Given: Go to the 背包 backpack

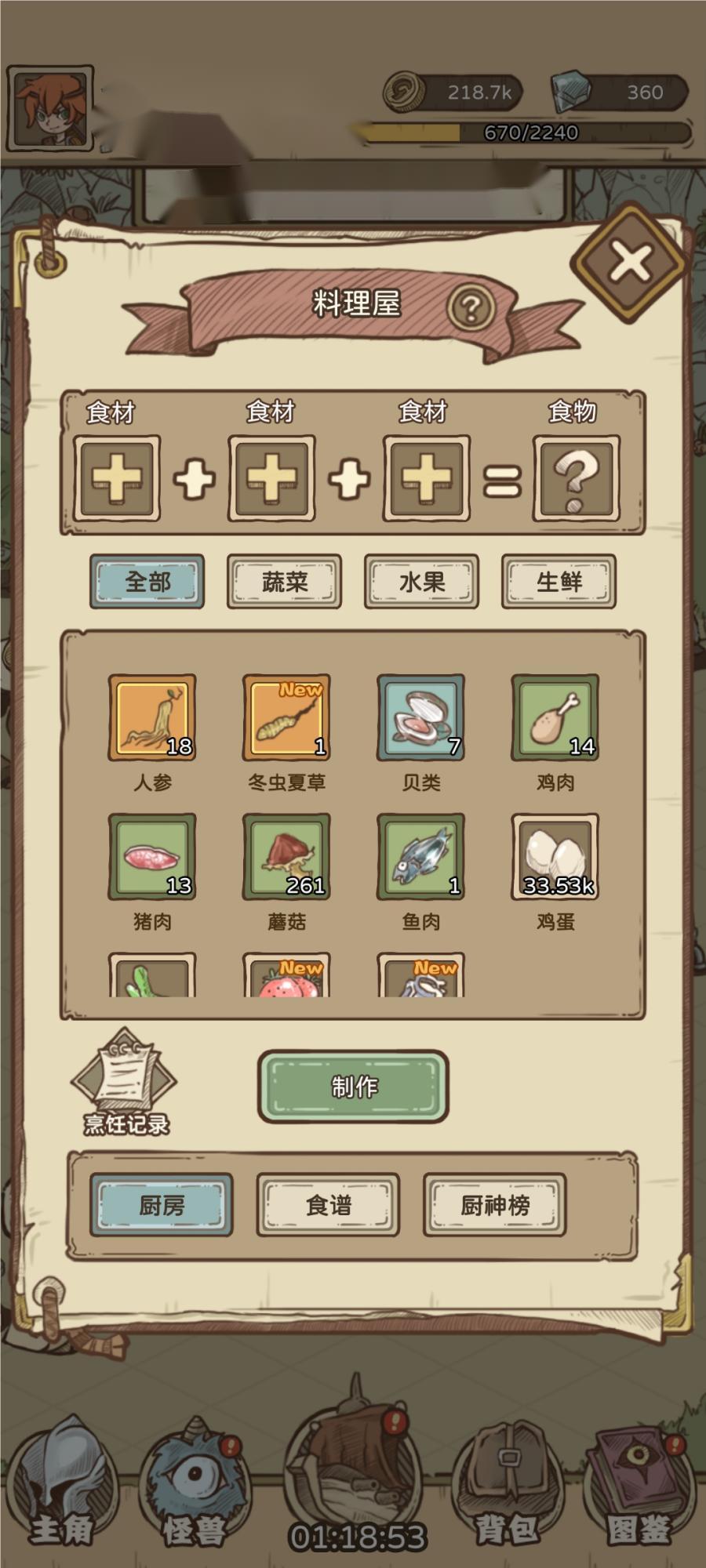Looking at the screenshot, I should [506, 1490].
